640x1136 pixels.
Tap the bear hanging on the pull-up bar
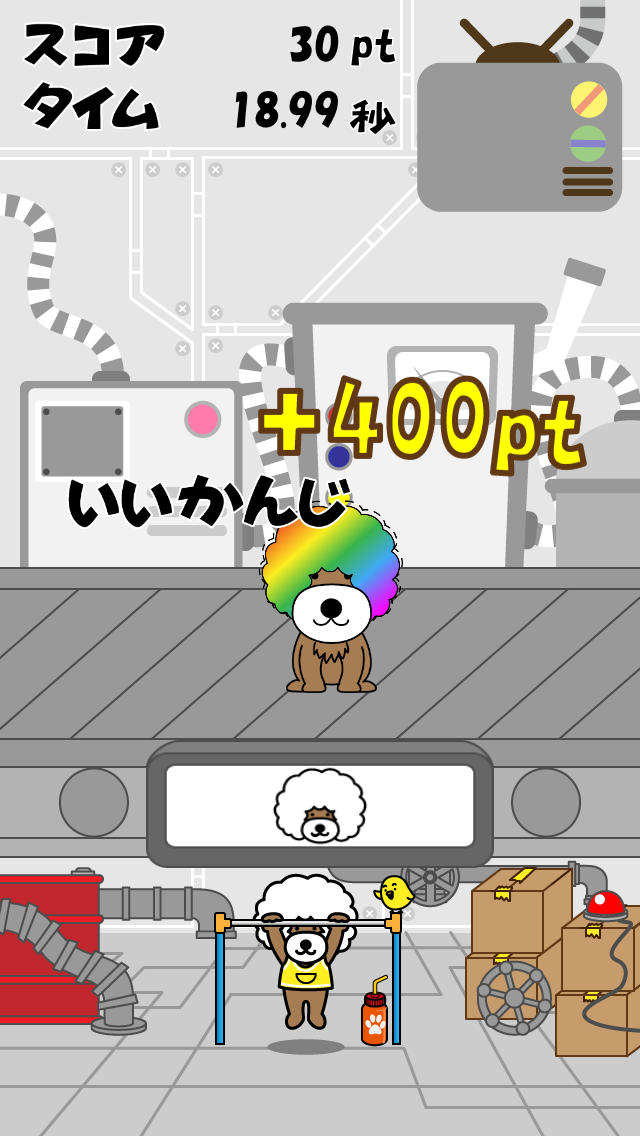point(303,955)
